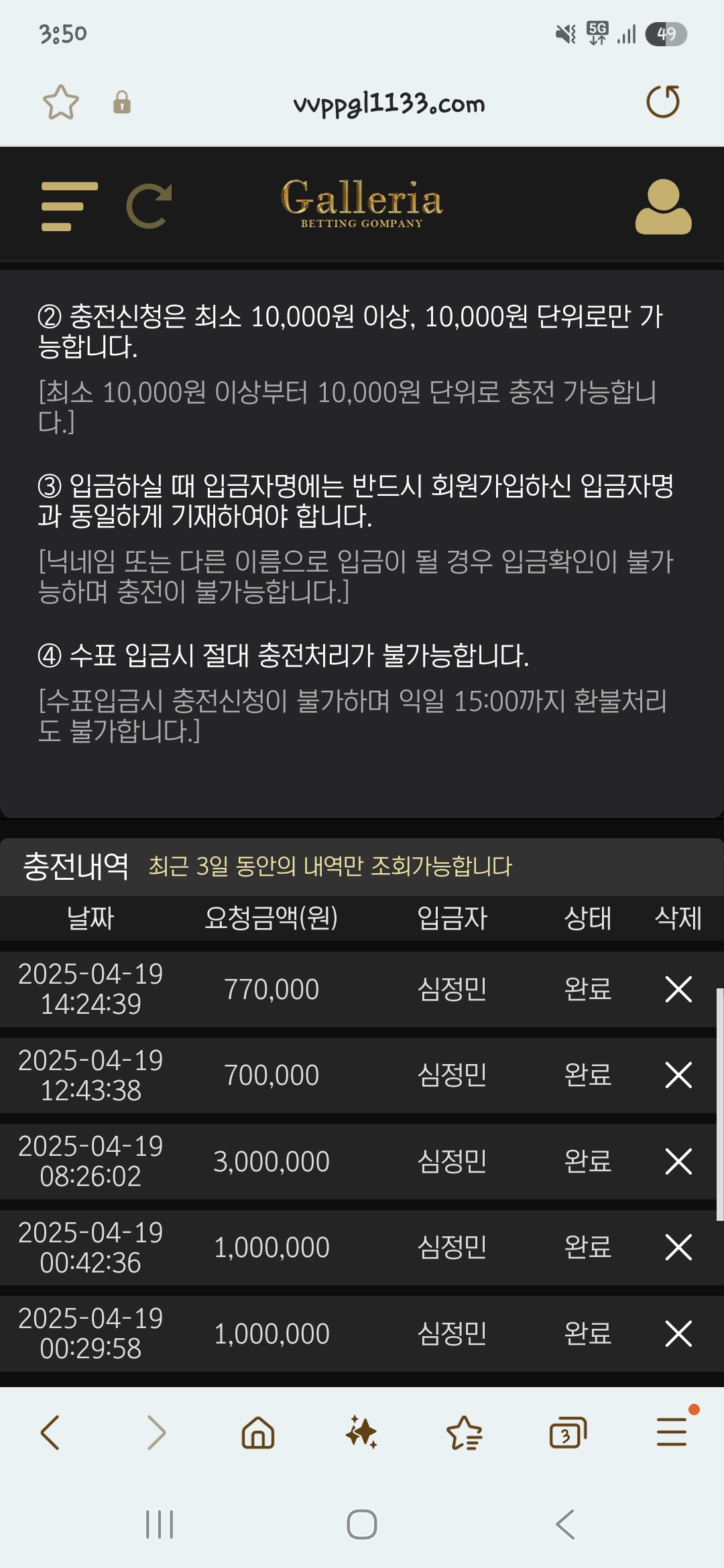The image size is (724, 1568).
Task: Go back to the previous browser page
Action: click(51, 1433)
